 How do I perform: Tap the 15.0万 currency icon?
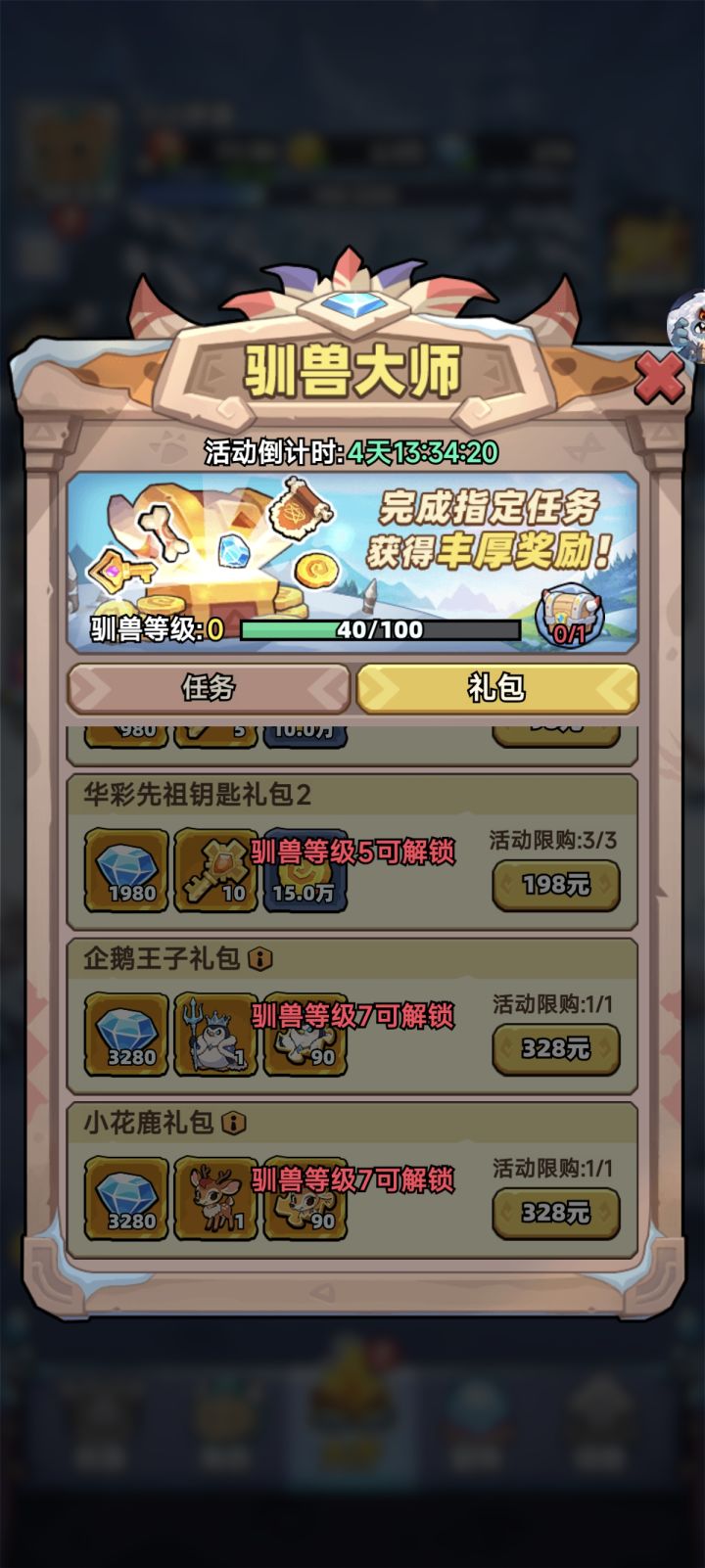305,869
